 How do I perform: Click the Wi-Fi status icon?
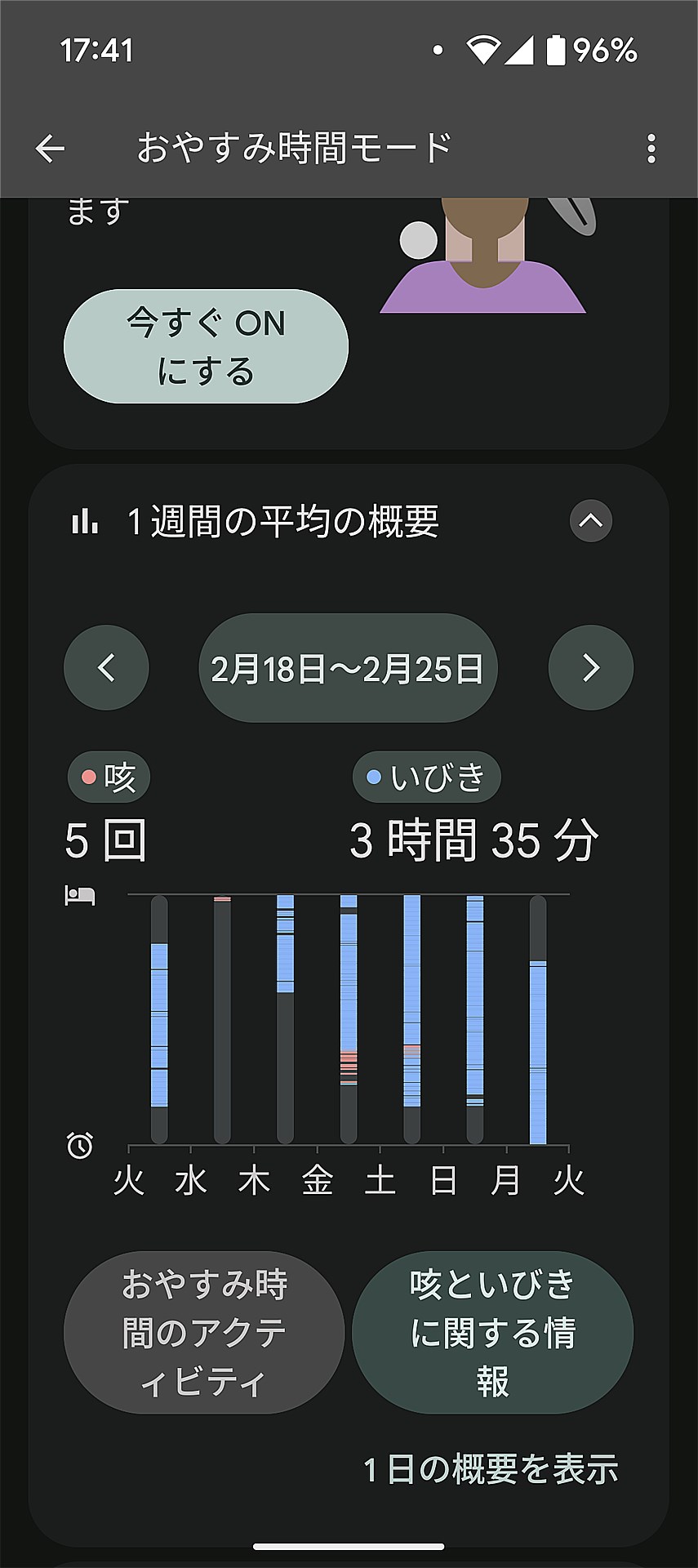pyautogui.click(x=482, y=49)
